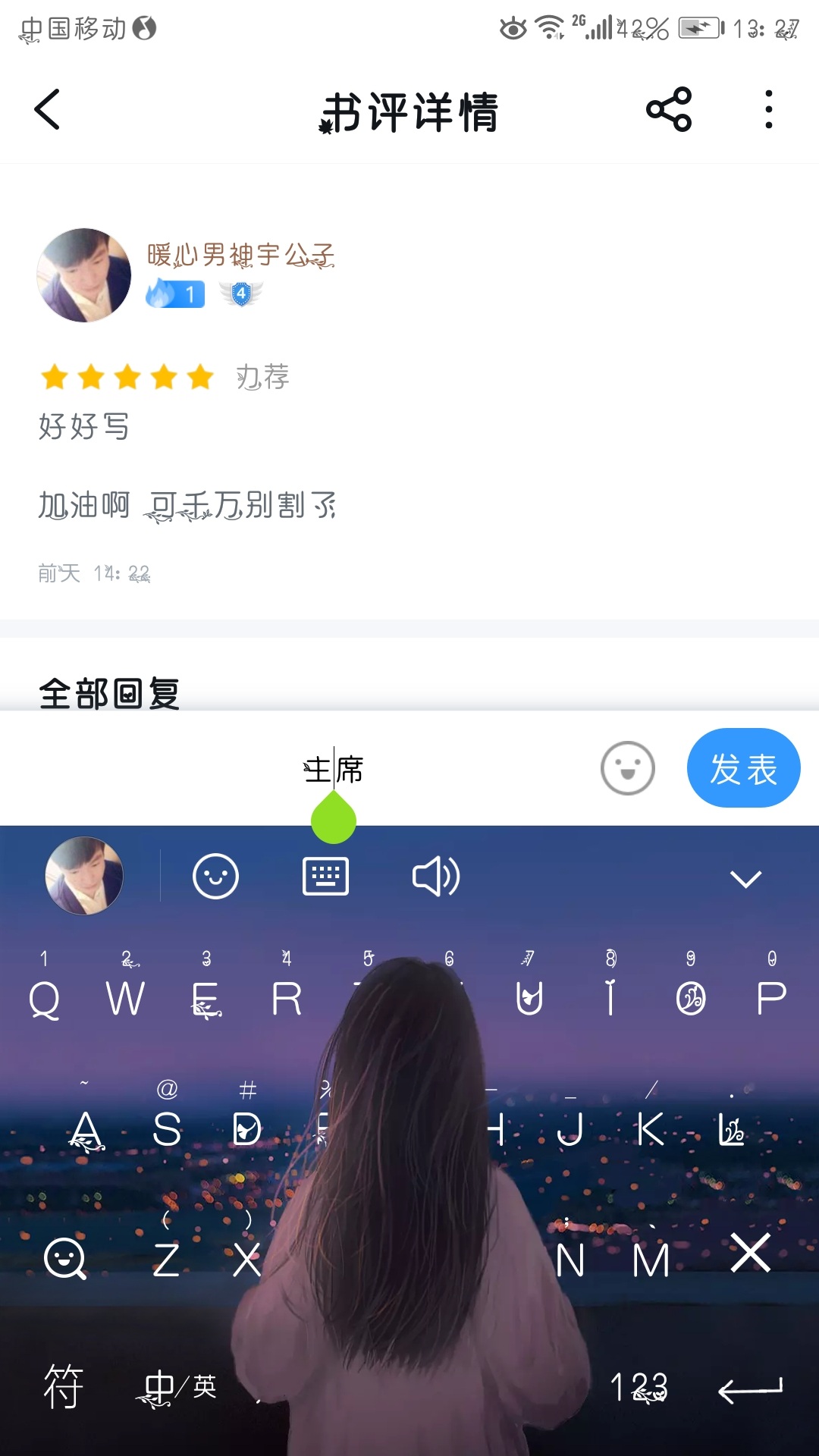Tap the reply text field containing 主席
The width and height of the screenshot is (819, 1456).
click(x=334, y=769)
